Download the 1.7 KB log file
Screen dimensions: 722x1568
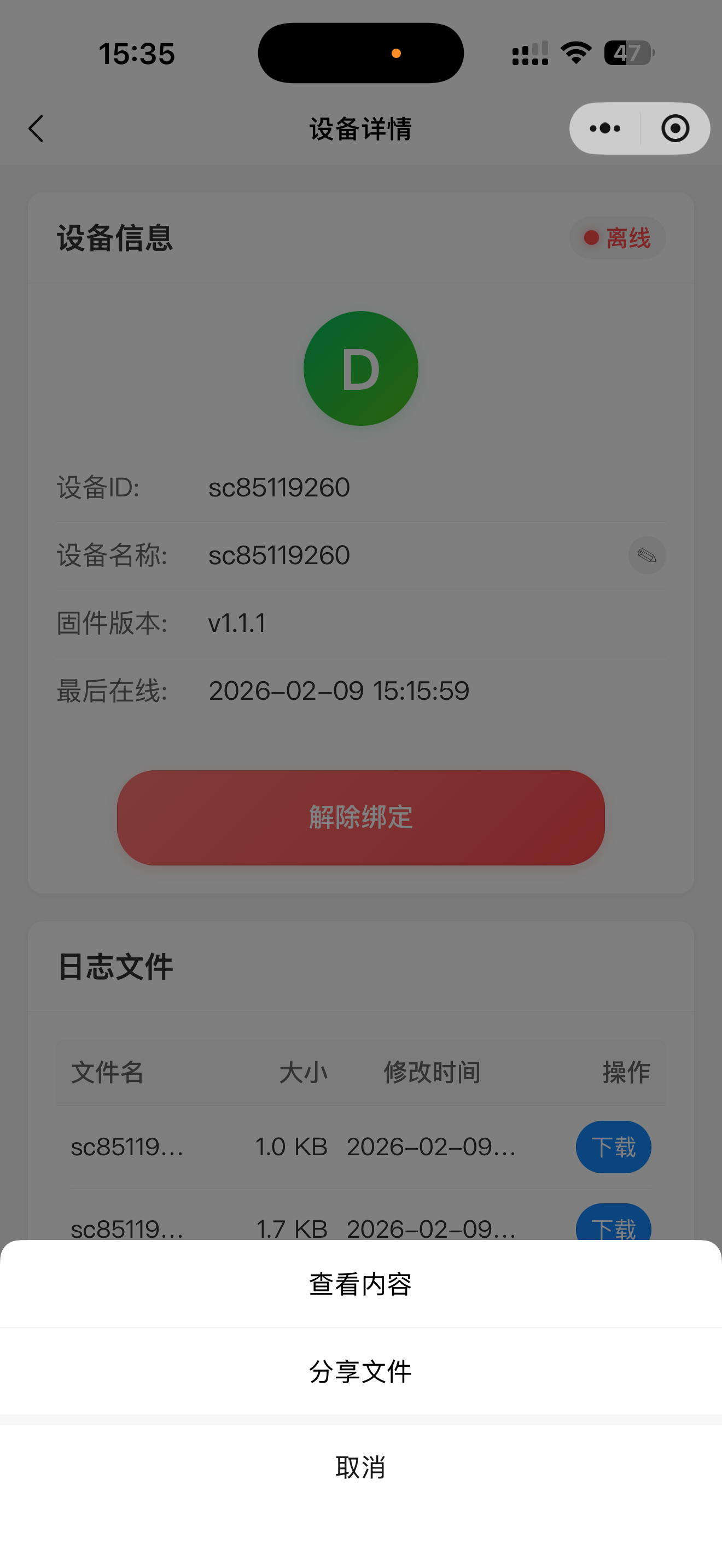click(x=614, y=1224)
